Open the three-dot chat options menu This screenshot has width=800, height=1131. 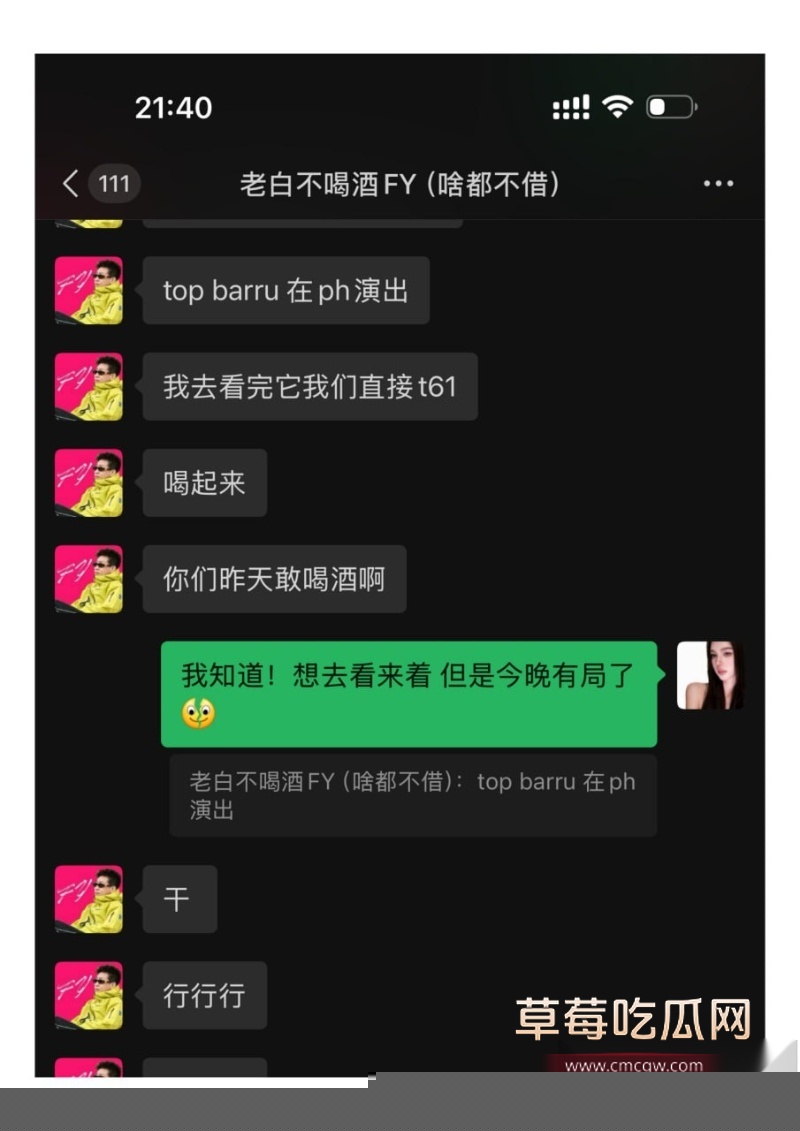pyautogui.click(x=718, y=183)
